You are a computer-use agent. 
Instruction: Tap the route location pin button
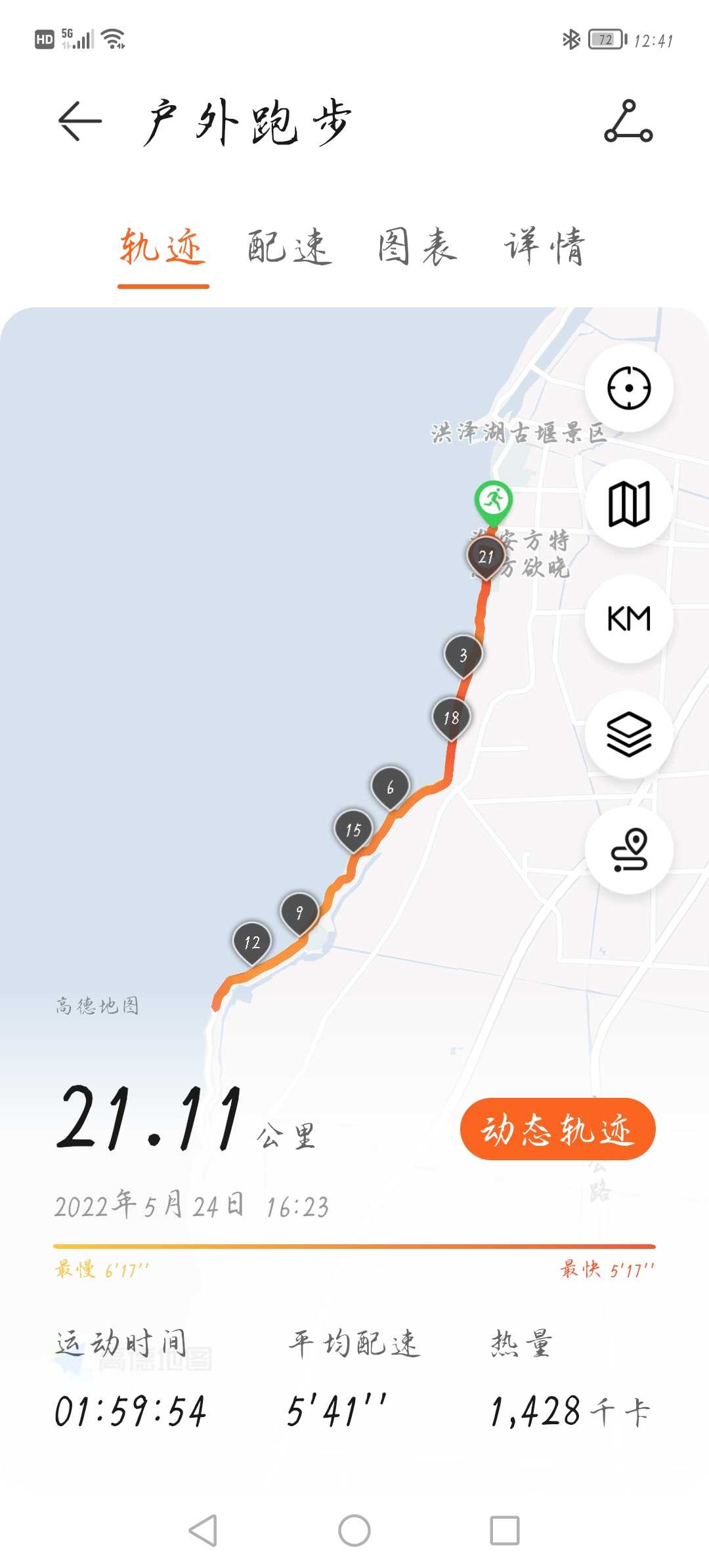click(629, 850)
